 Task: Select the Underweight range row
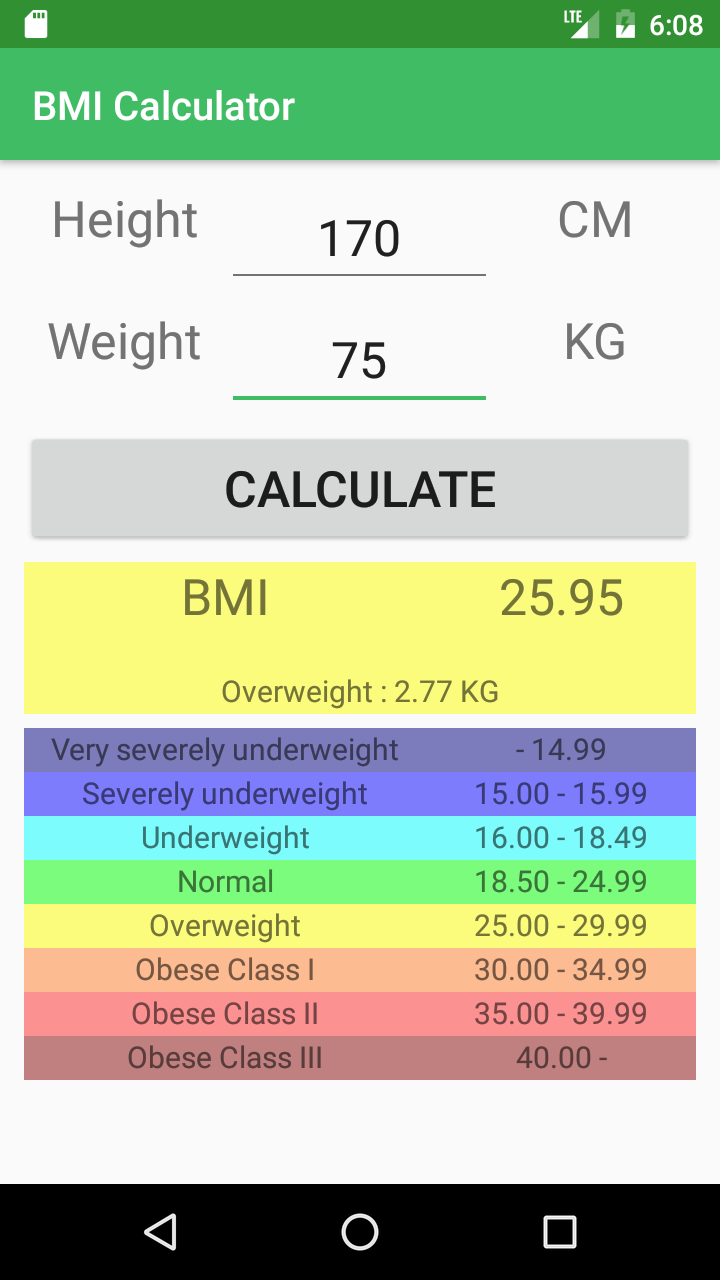[360, 837]
